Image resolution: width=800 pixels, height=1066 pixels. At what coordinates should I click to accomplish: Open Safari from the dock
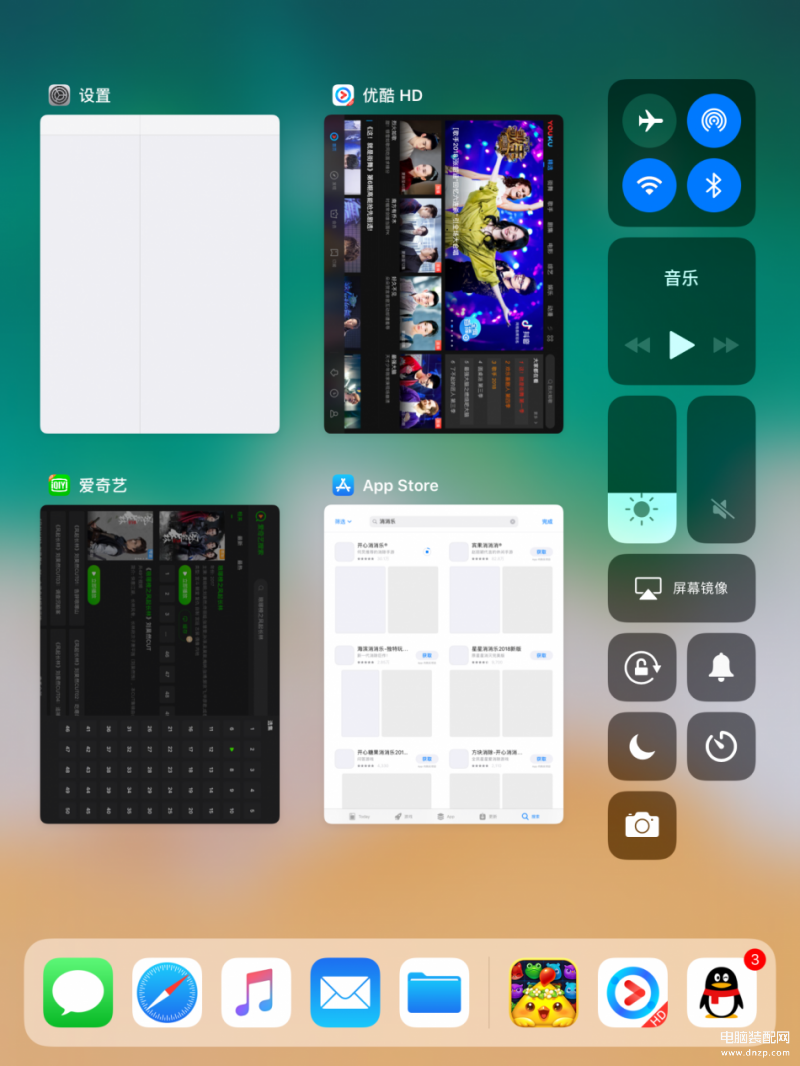tap(167, 993)
